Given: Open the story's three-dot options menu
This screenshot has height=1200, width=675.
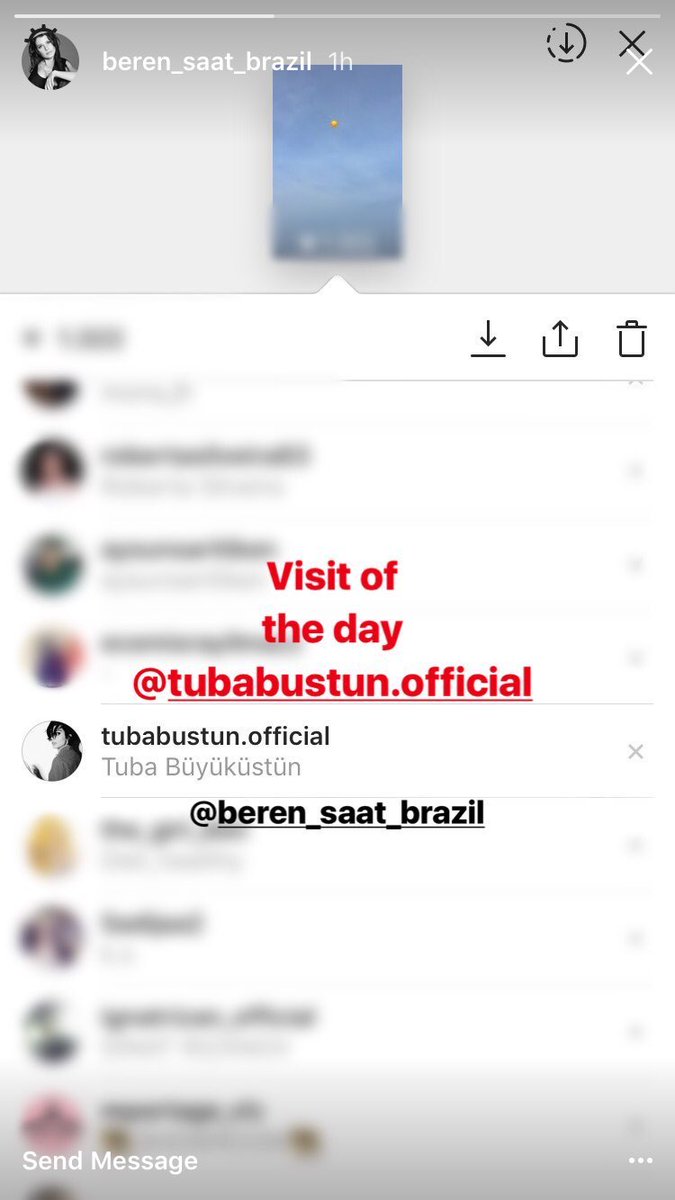Looking at the screenshot, I should click(640, 1161).
